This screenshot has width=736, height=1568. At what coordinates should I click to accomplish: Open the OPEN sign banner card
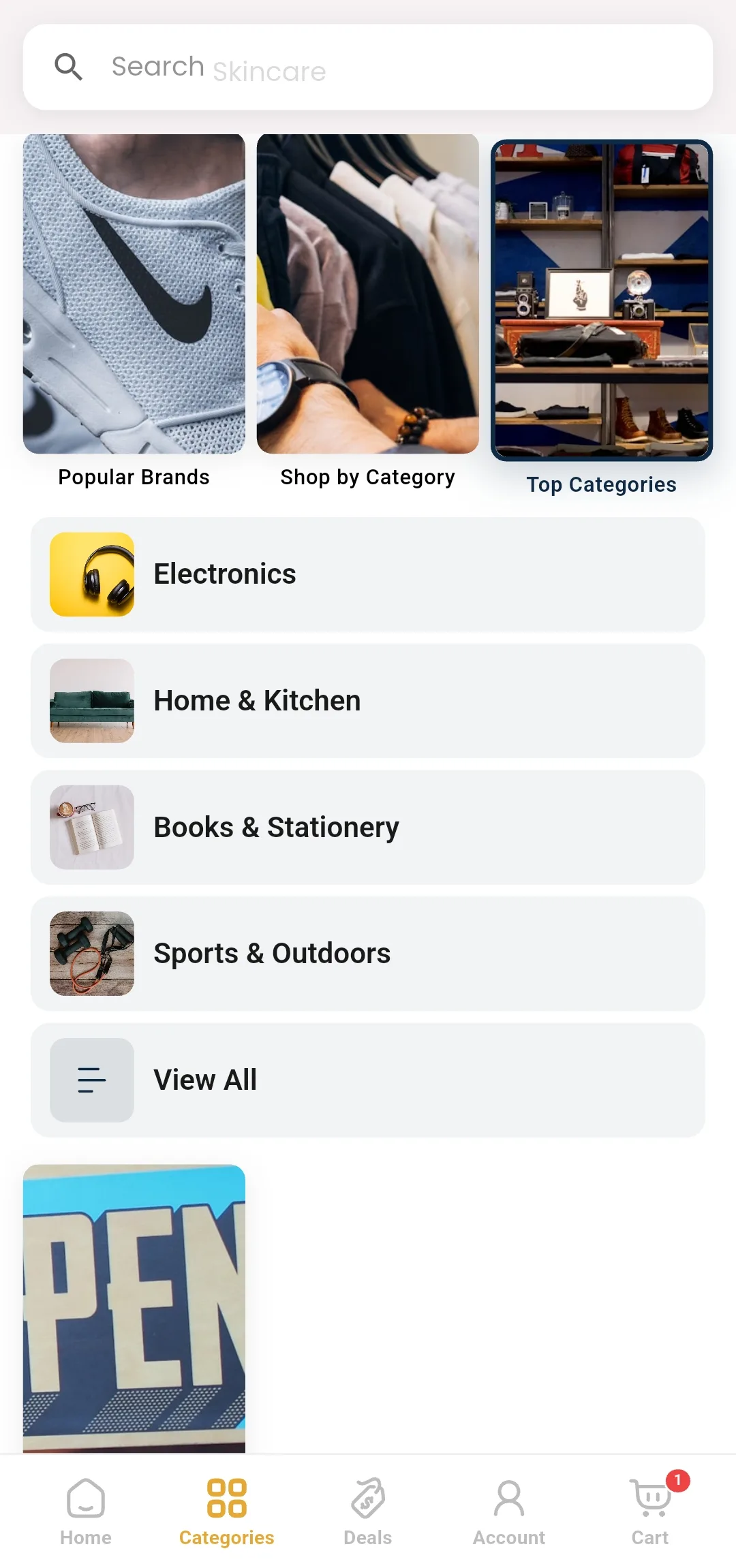[134, 1308]
